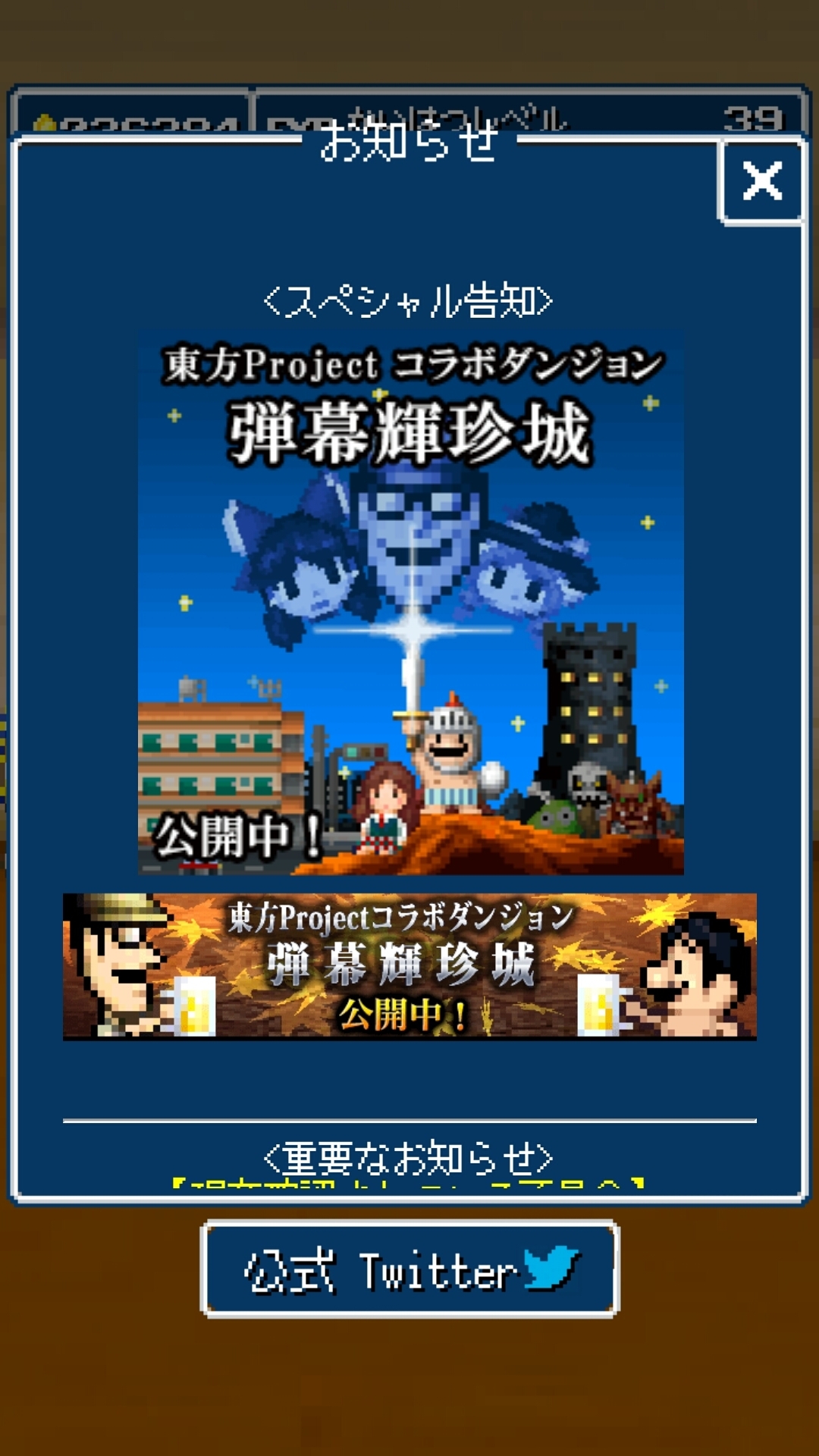Tap the 弾幕輝珍城 公開中 banner with beer mugs
The image size is (819, 1456).
tap(409, 966)
